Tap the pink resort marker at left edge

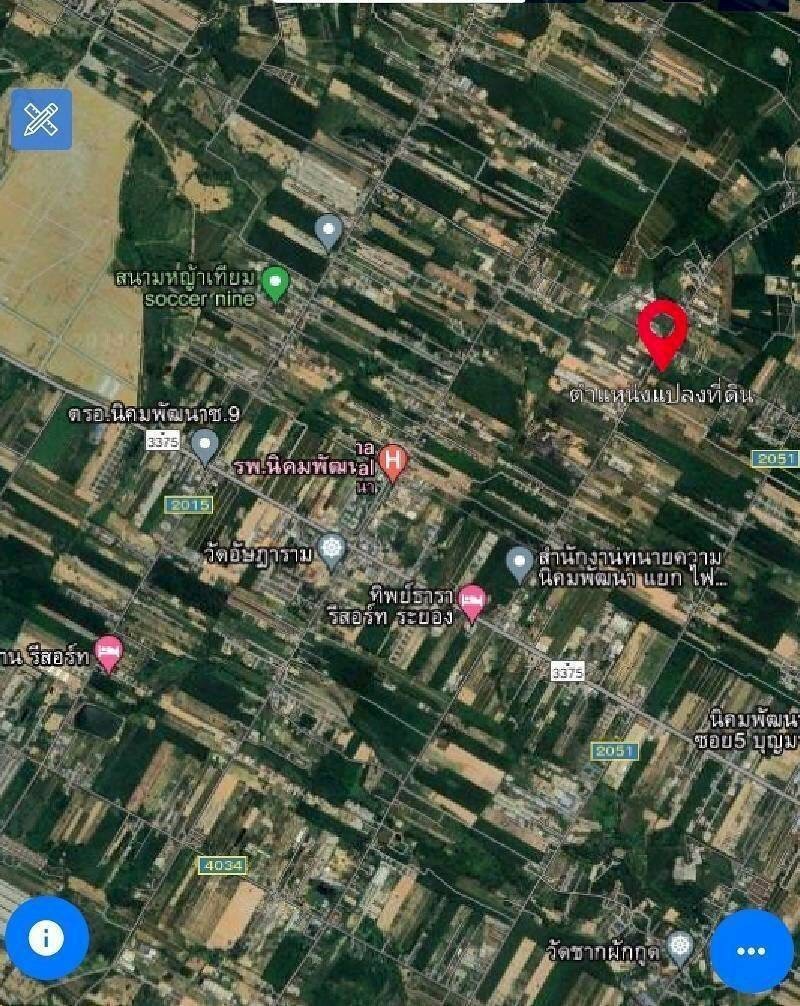tap(108, 653)
